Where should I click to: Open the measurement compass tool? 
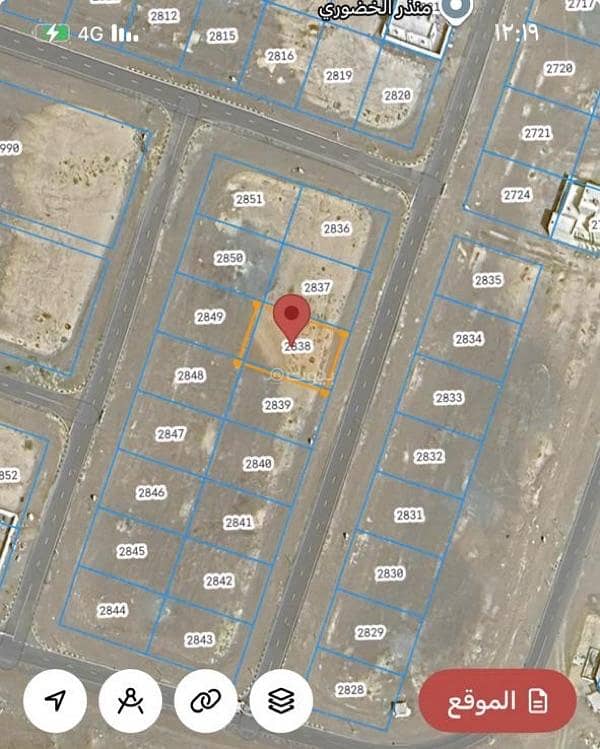point(130,700)
